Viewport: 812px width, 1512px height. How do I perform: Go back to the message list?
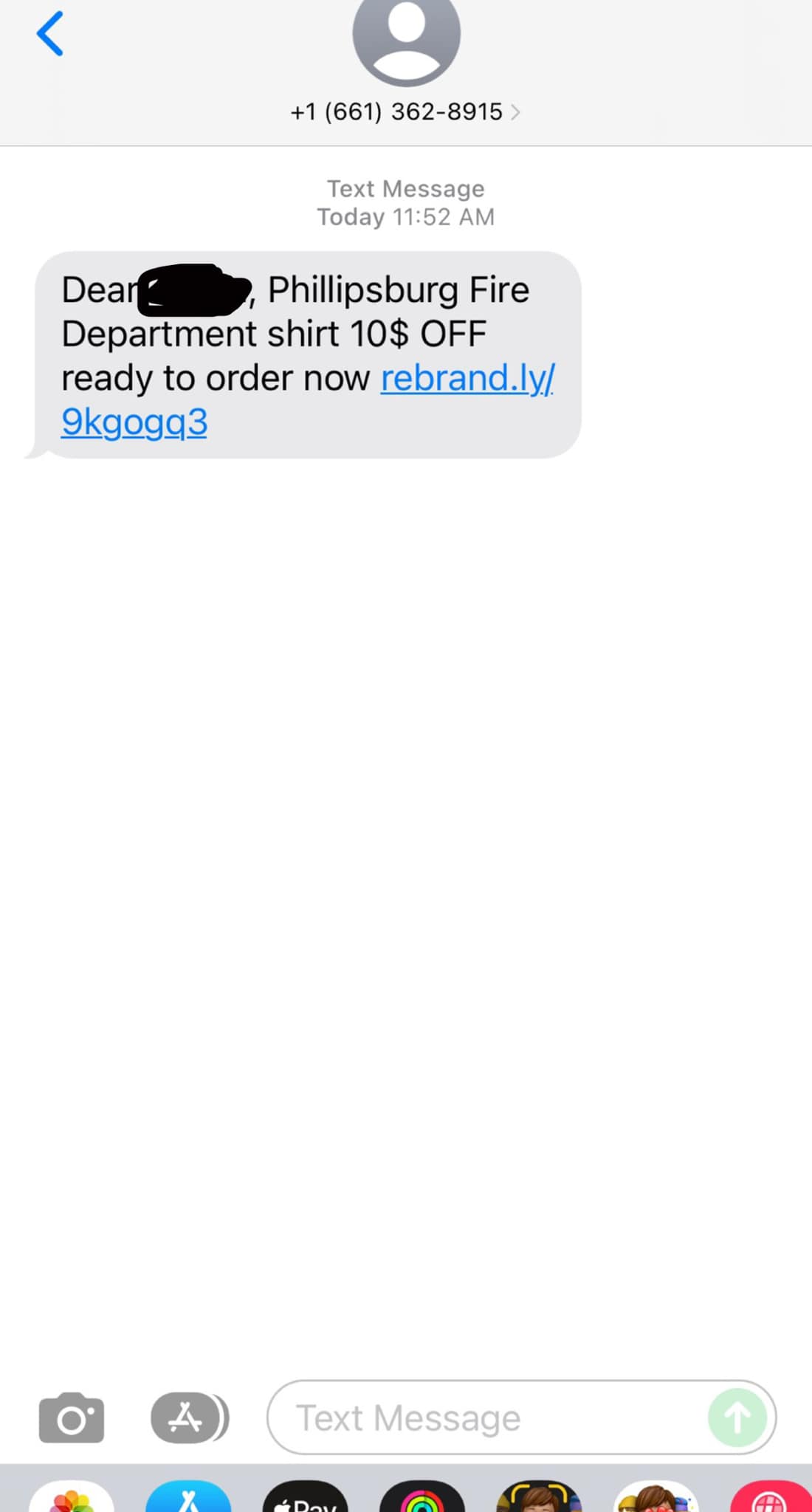50,34
